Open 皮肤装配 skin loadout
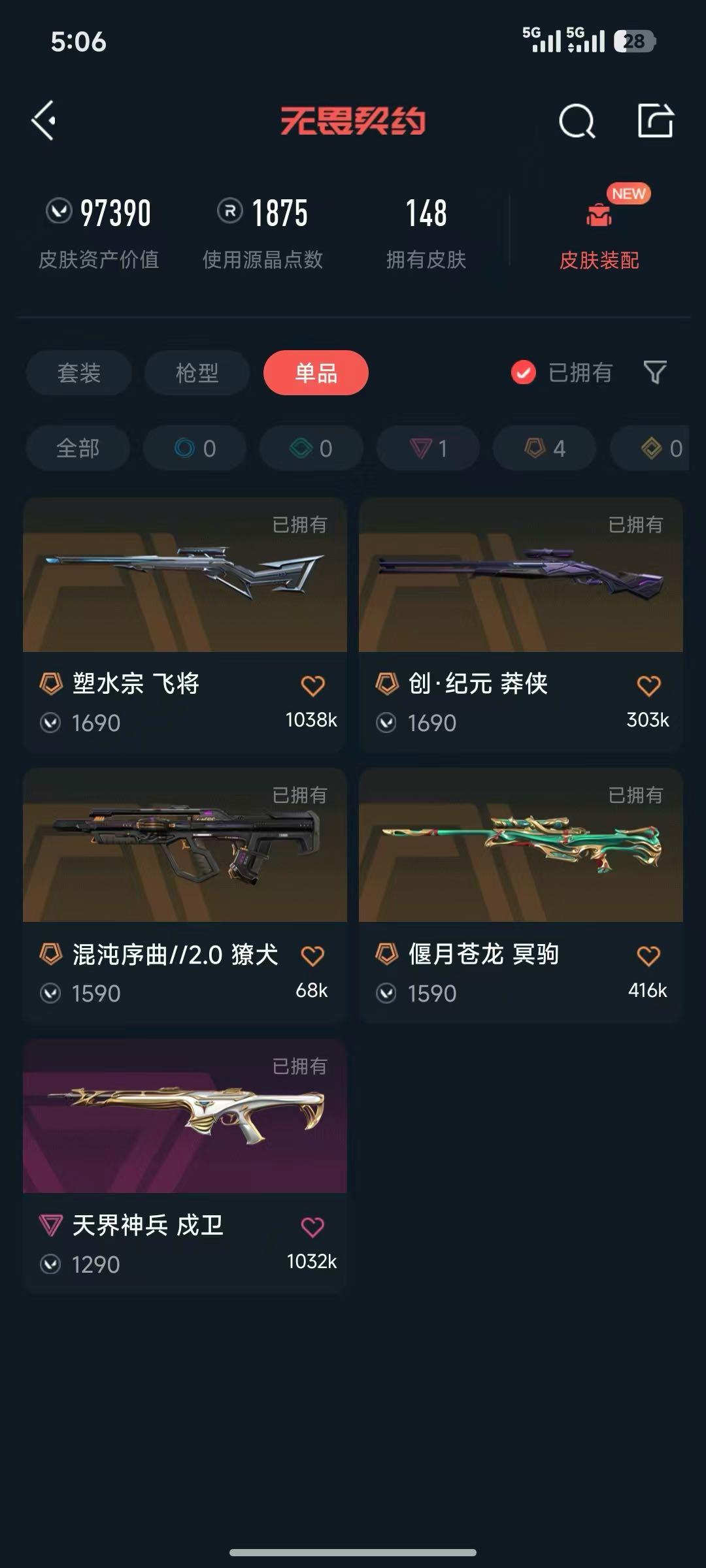This screenshot has width=706, height=1568. 599,235
